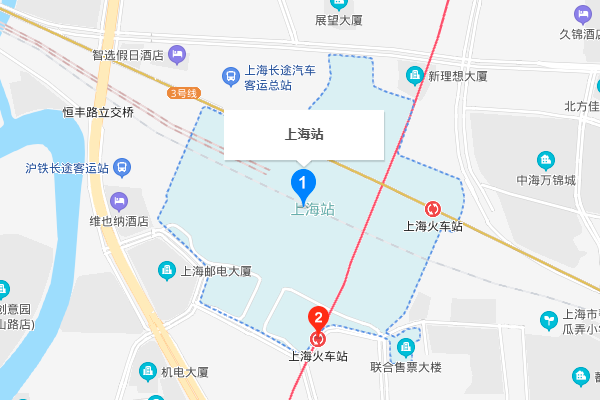
Task: Tap the 沪铁长途客运站 bus icon
Action: (120, 167)
